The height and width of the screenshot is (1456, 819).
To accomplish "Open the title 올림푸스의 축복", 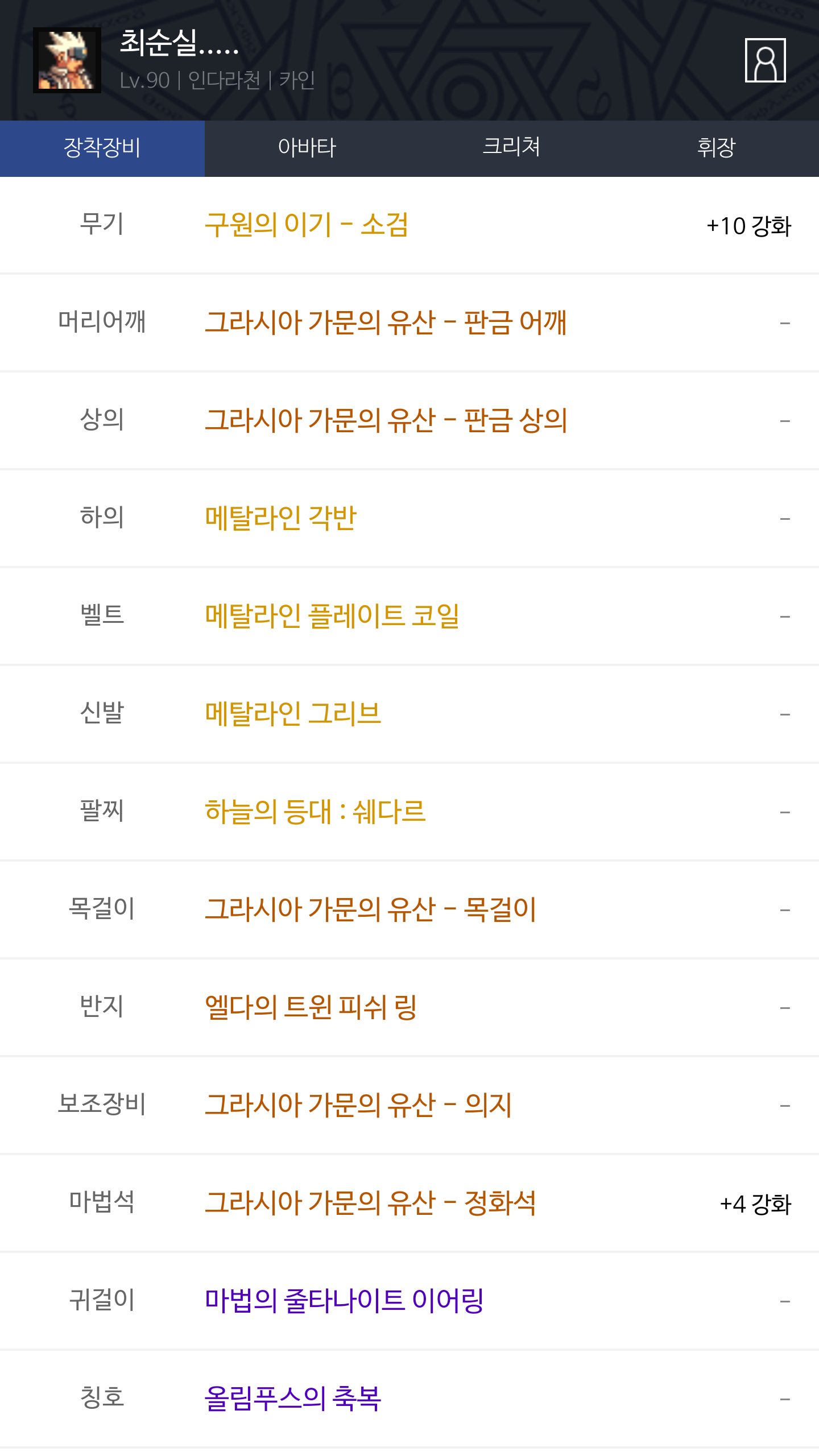I will click(x=293, y=1399).
